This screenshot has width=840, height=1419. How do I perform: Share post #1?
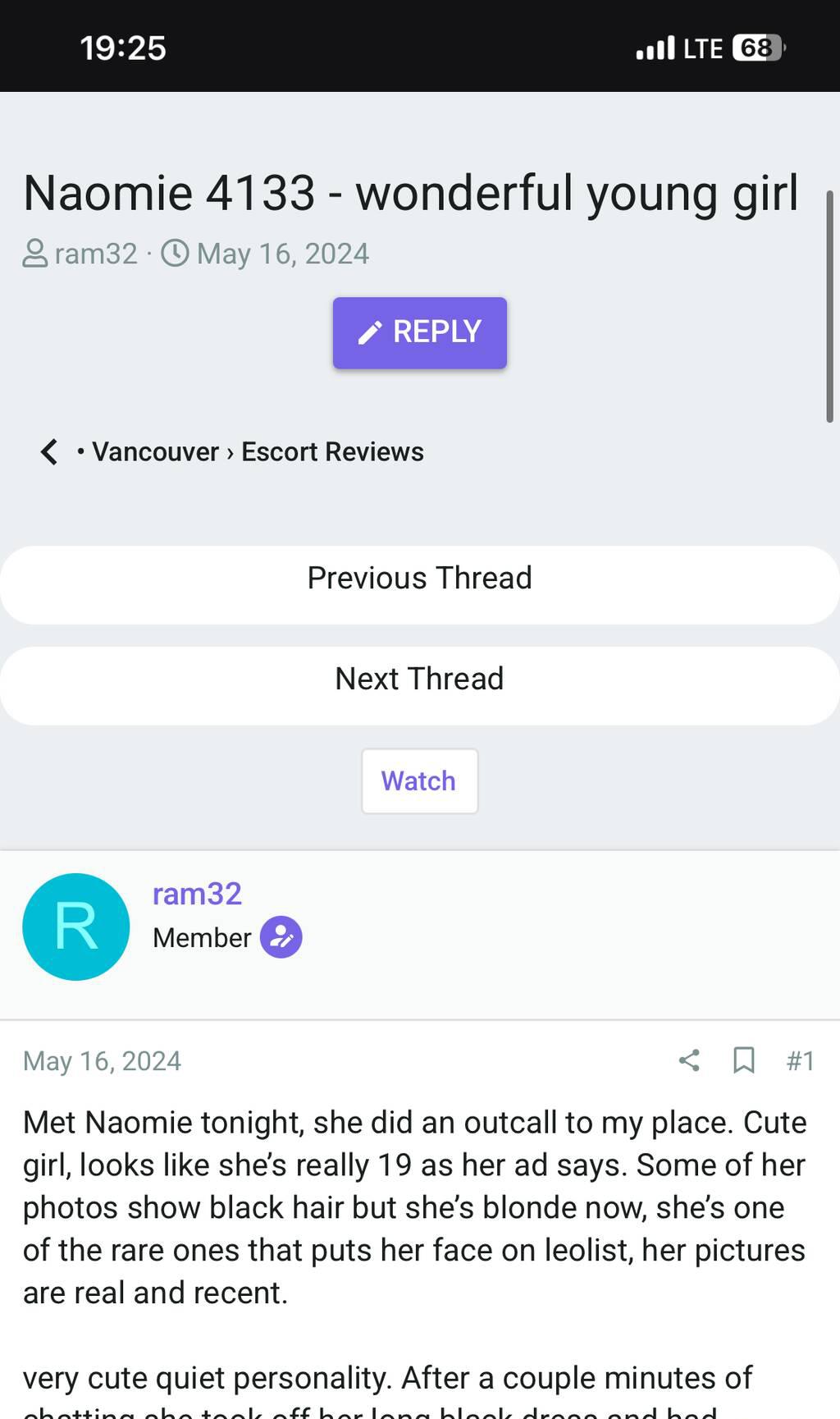point(689,1060)
